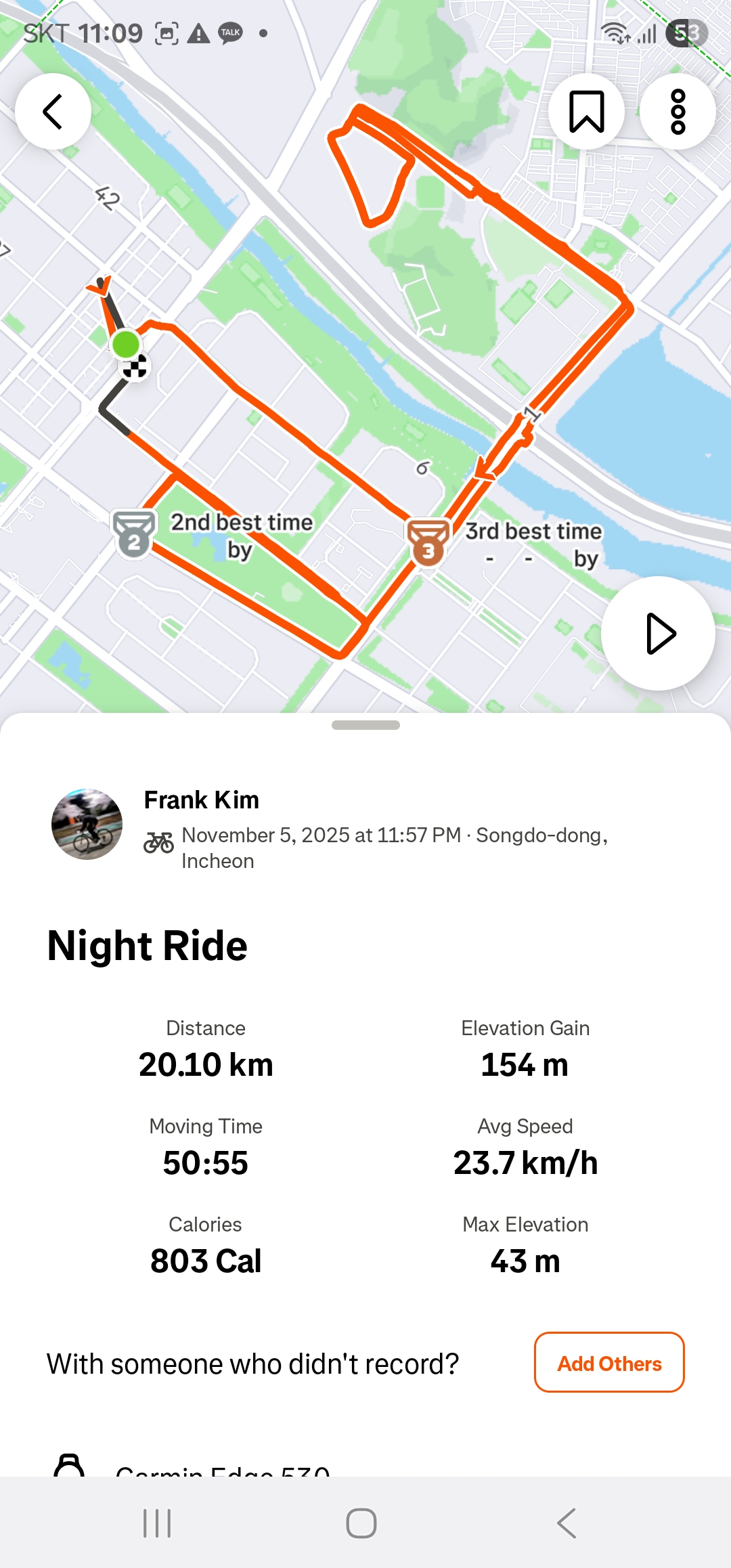Open the Garmin Edge 530 device row
731x1568 pixels.
[365, 1466]
